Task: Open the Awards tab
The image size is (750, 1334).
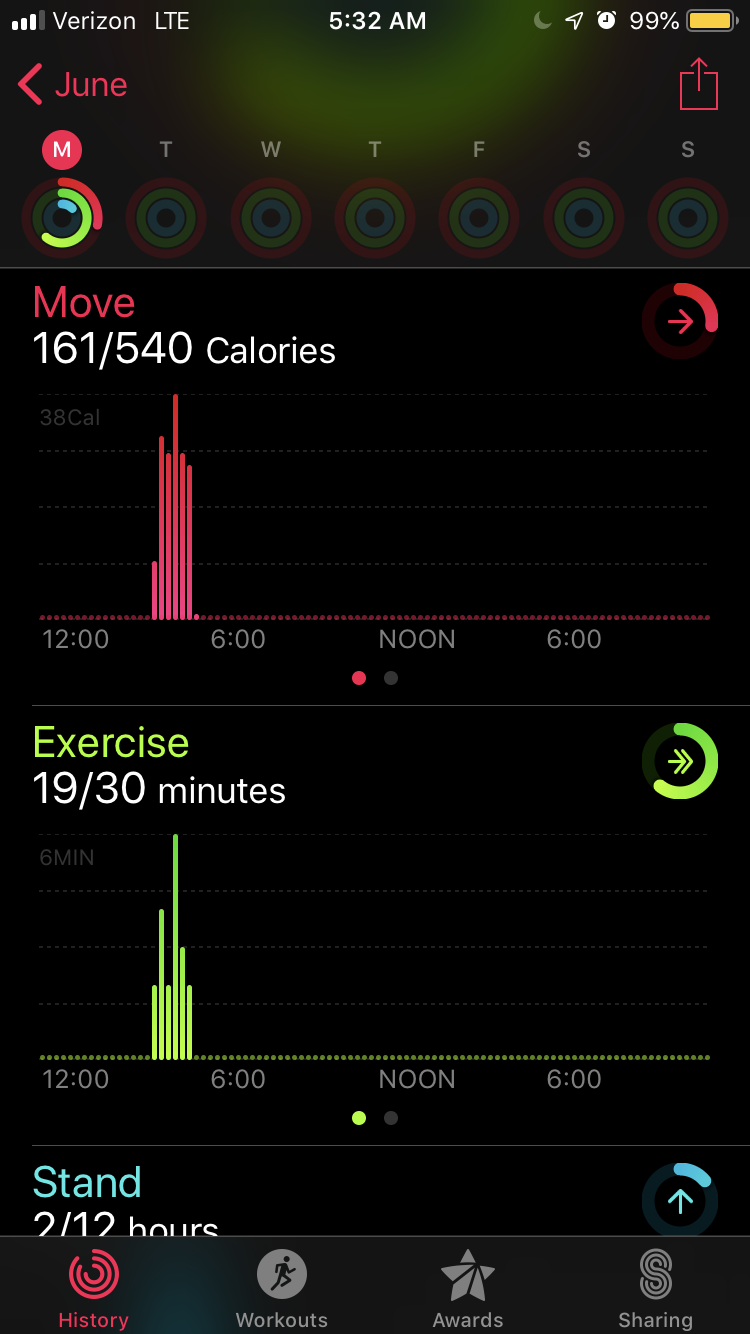Action: tap(468, 1290)
